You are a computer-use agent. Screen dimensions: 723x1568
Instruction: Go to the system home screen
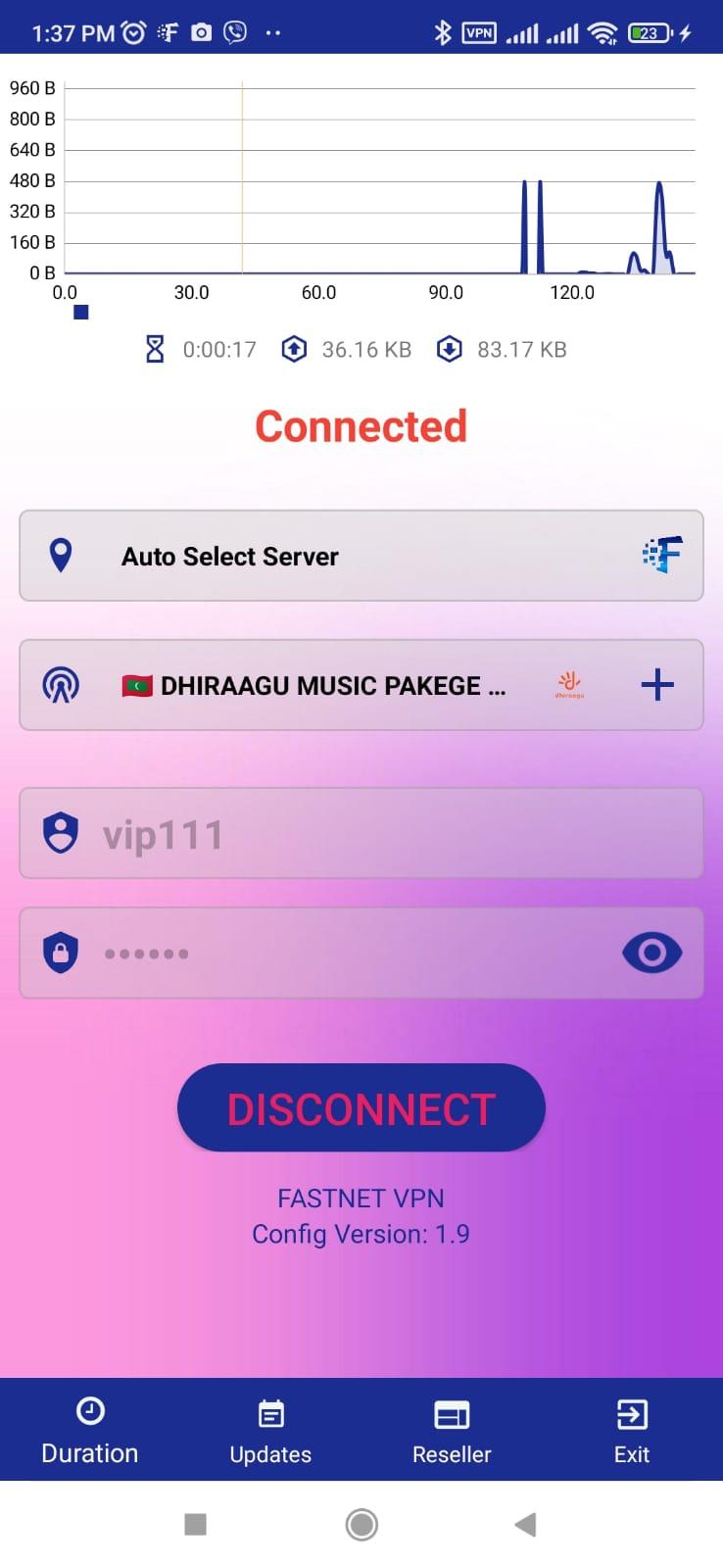point(361,1524)
